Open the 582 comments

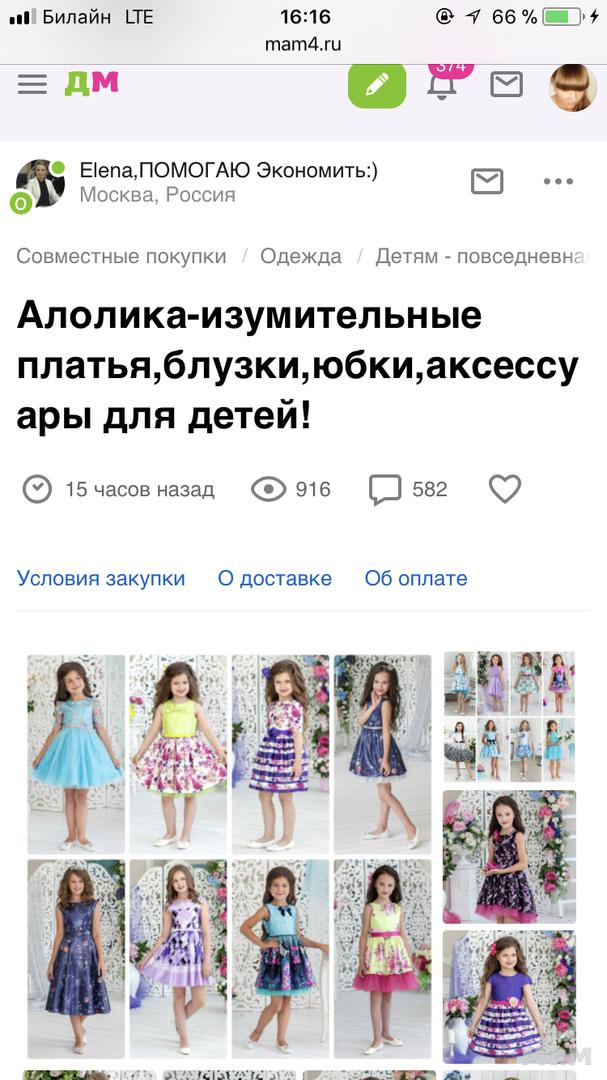pos(408,489)
